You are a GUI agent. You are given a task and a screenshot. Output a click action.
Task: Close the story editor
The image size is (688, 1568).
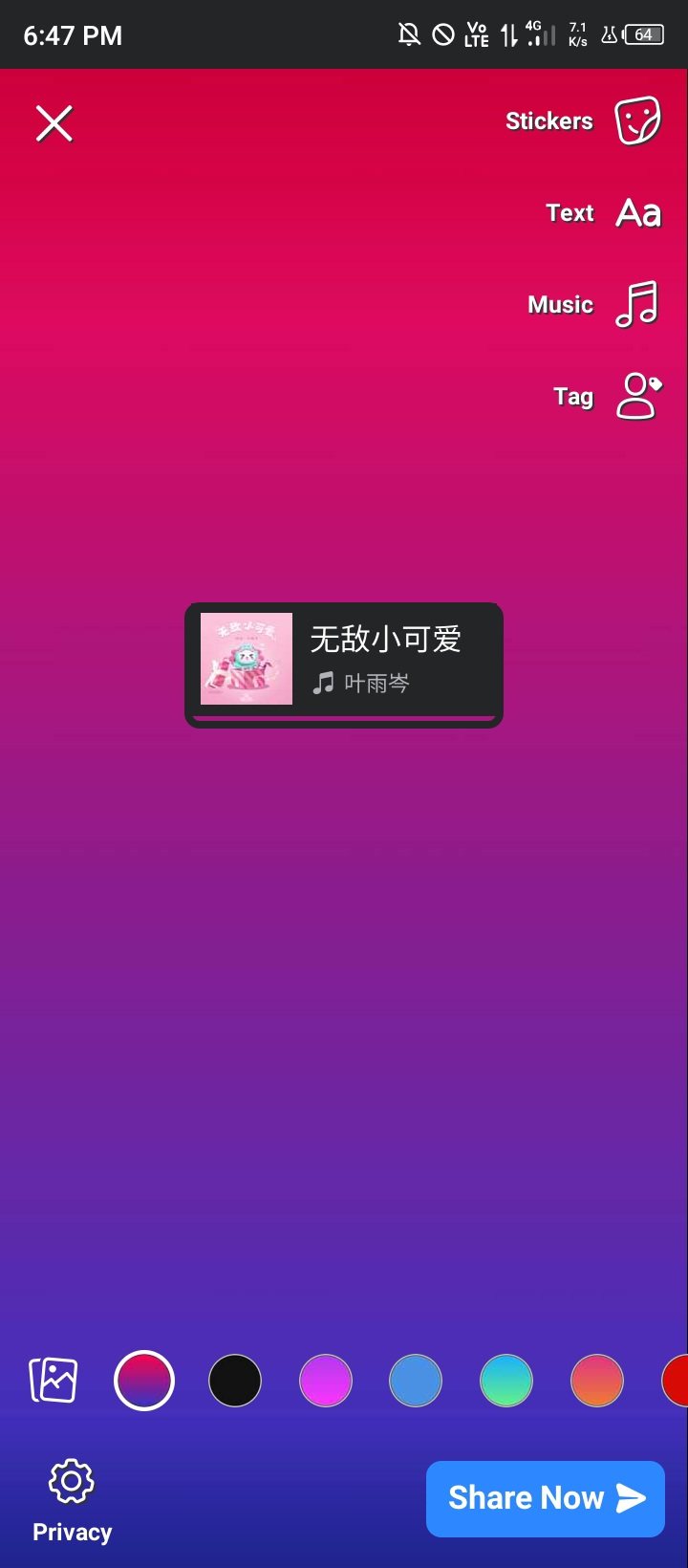54,123
